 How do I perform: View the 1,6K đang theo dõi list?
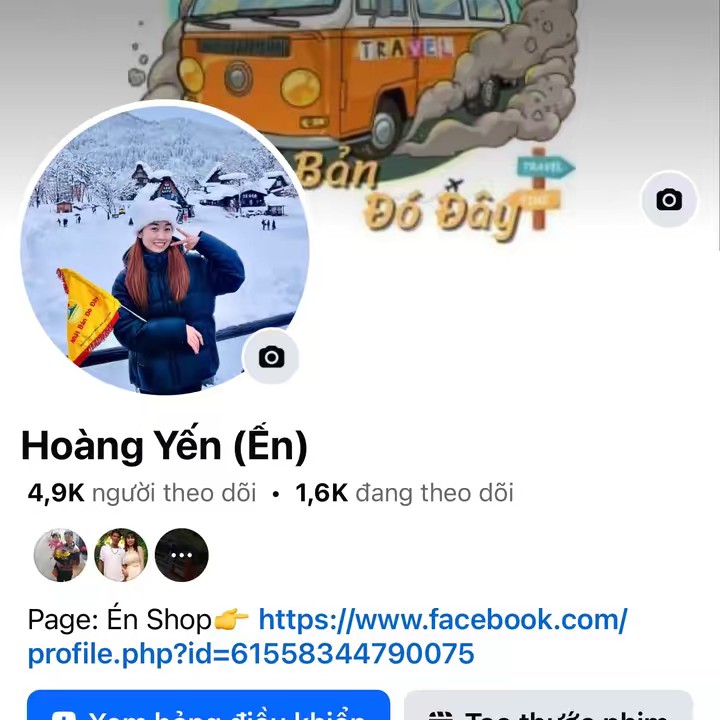pos(404,493)
